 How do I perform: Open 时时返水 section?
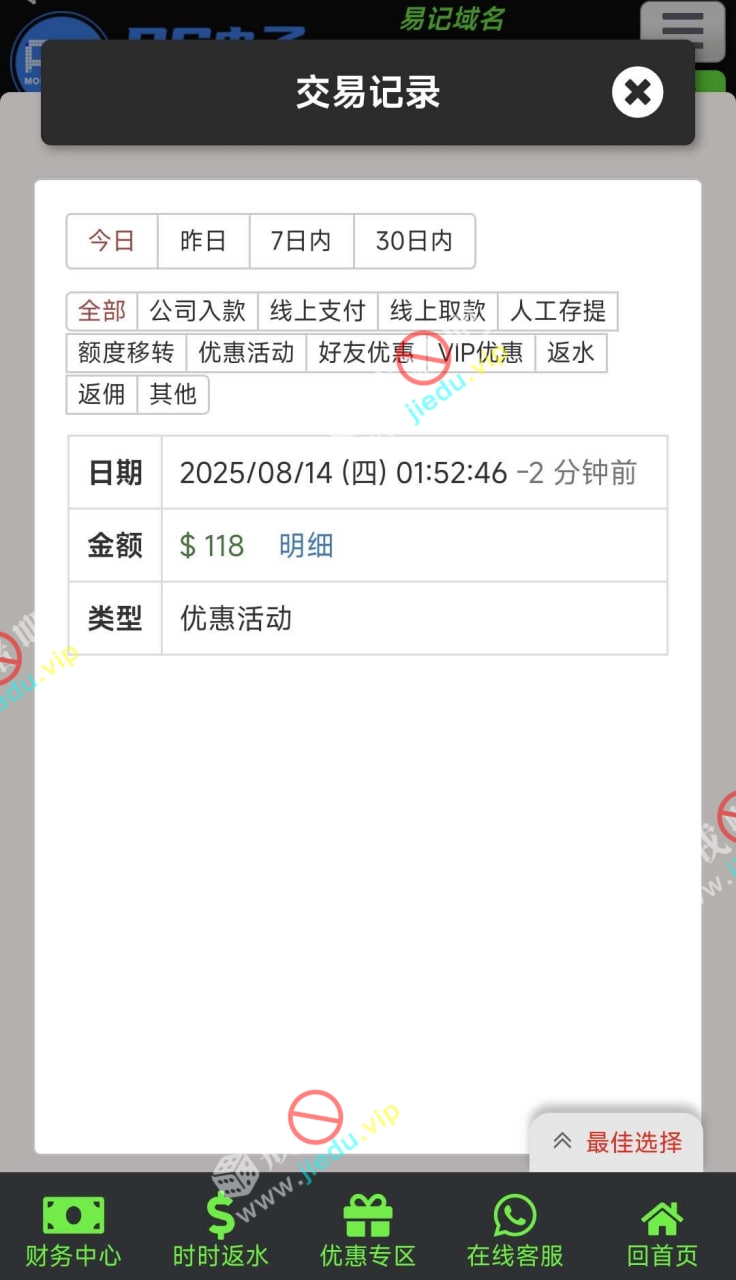220,1229
